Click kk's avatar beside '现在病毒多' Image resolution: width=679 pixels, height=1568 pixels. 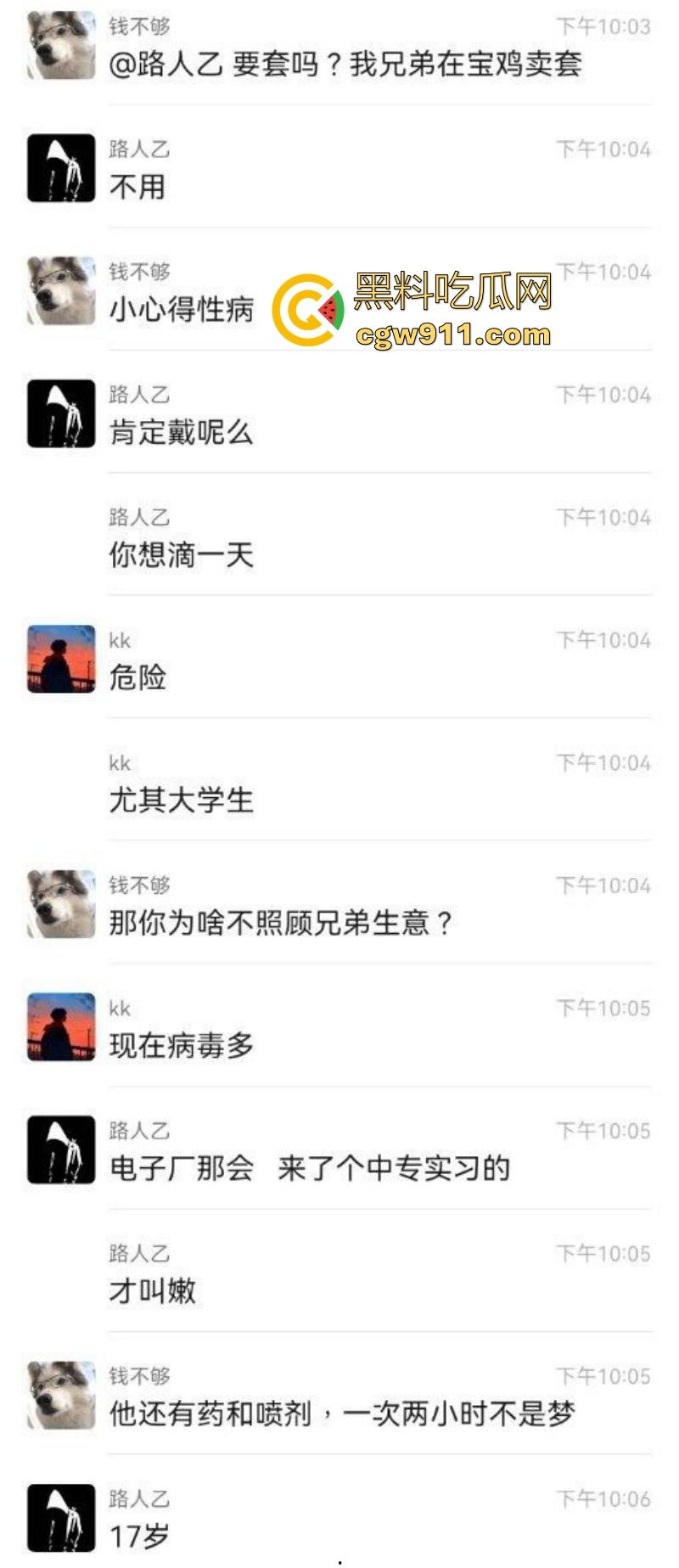pos(59,1028)
